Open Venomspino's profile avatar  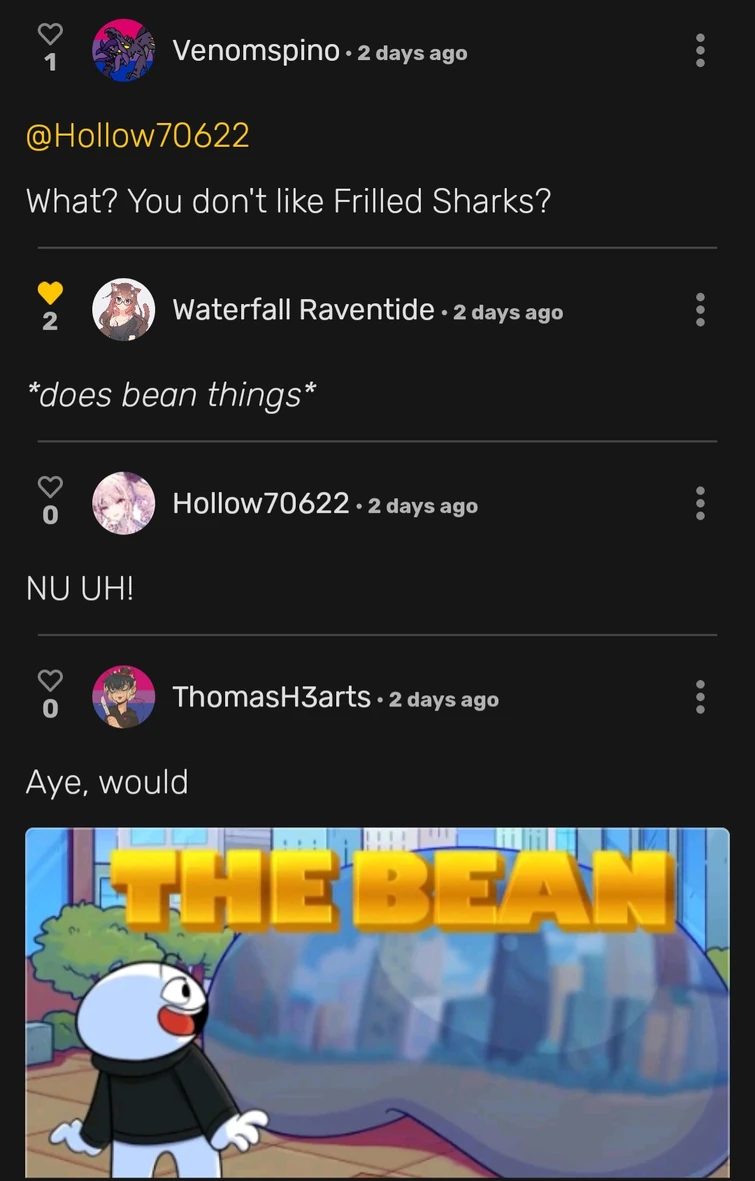pyautogui.click(x=123, y=51)
